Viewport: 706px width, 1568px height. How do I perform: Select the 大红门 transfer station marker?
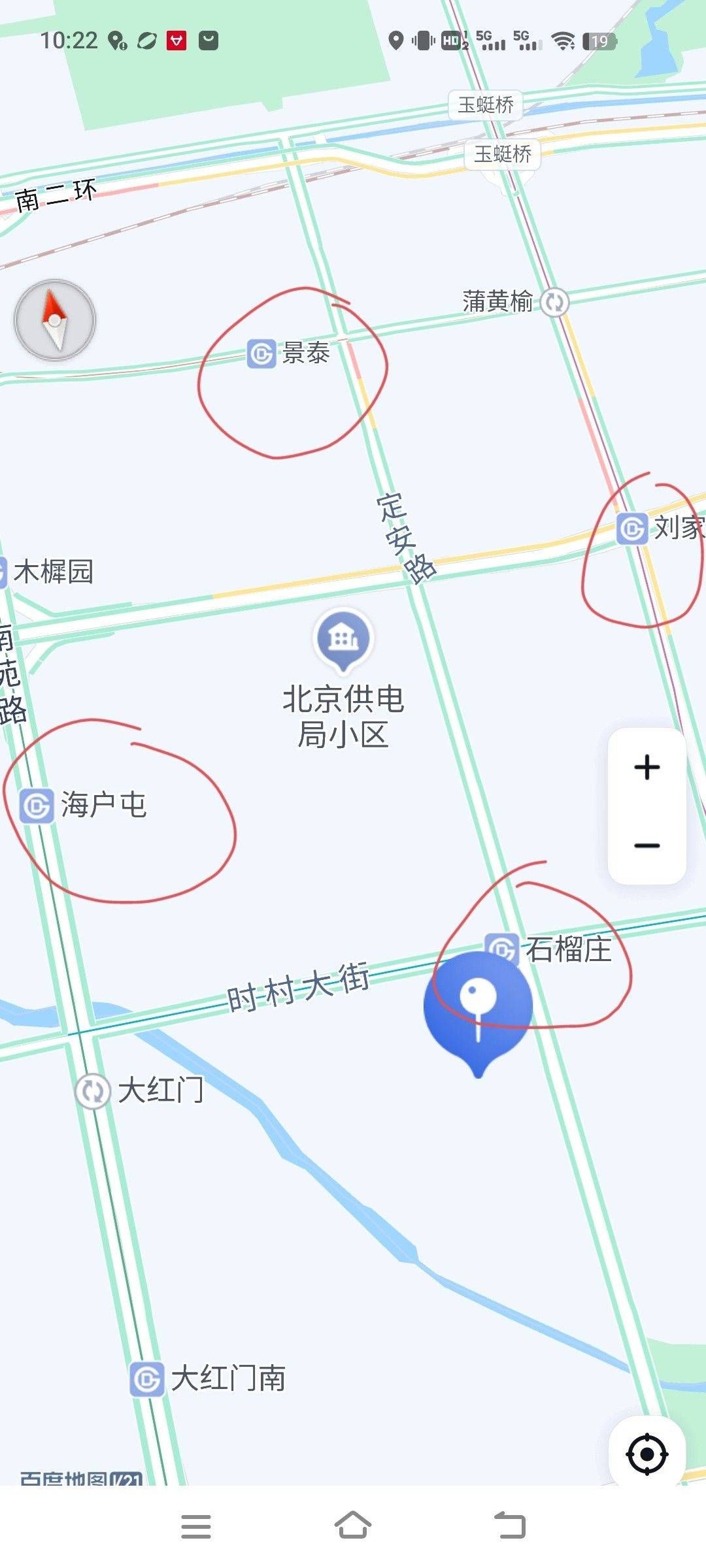(92, 1091)
